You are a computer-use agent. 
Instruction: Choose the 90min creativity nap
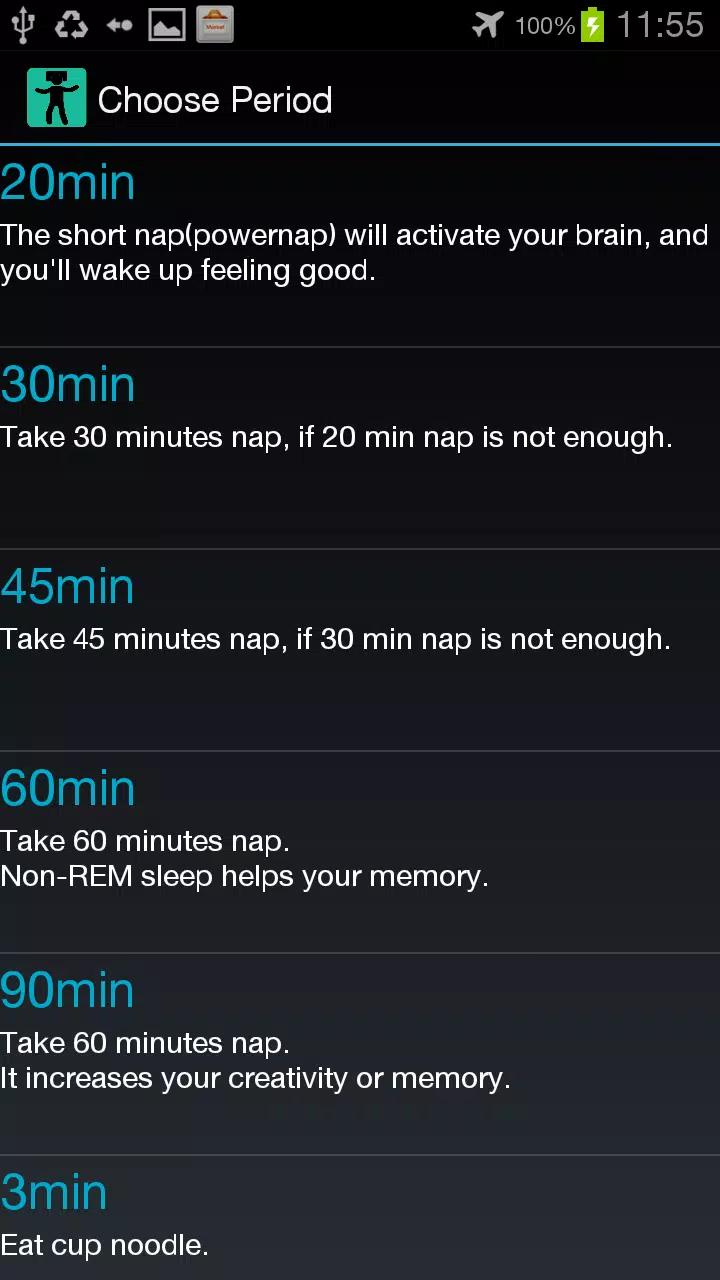[360, 1054]
